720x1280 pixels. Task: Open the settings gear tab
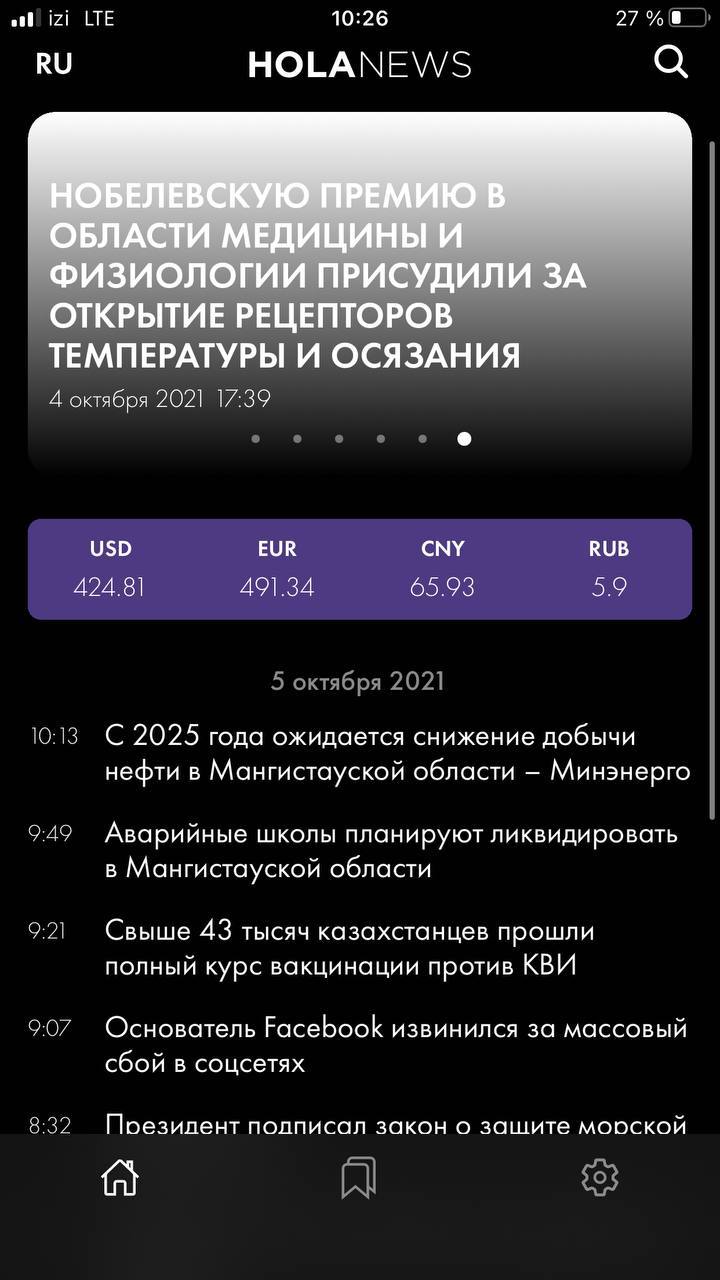(x=600, y=1177)
